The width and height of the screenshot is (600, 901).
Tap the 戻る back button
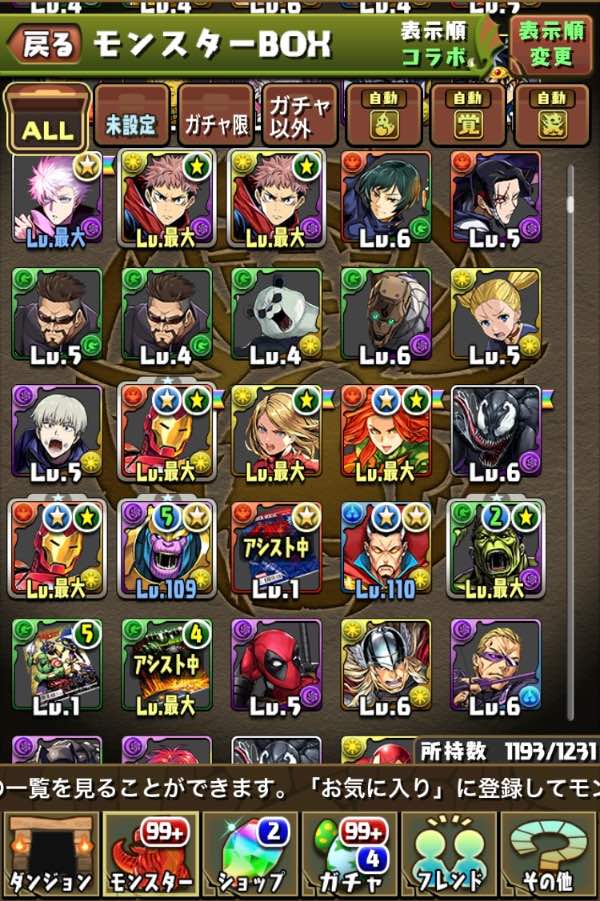pyautogui.click(x=44, y=44)
